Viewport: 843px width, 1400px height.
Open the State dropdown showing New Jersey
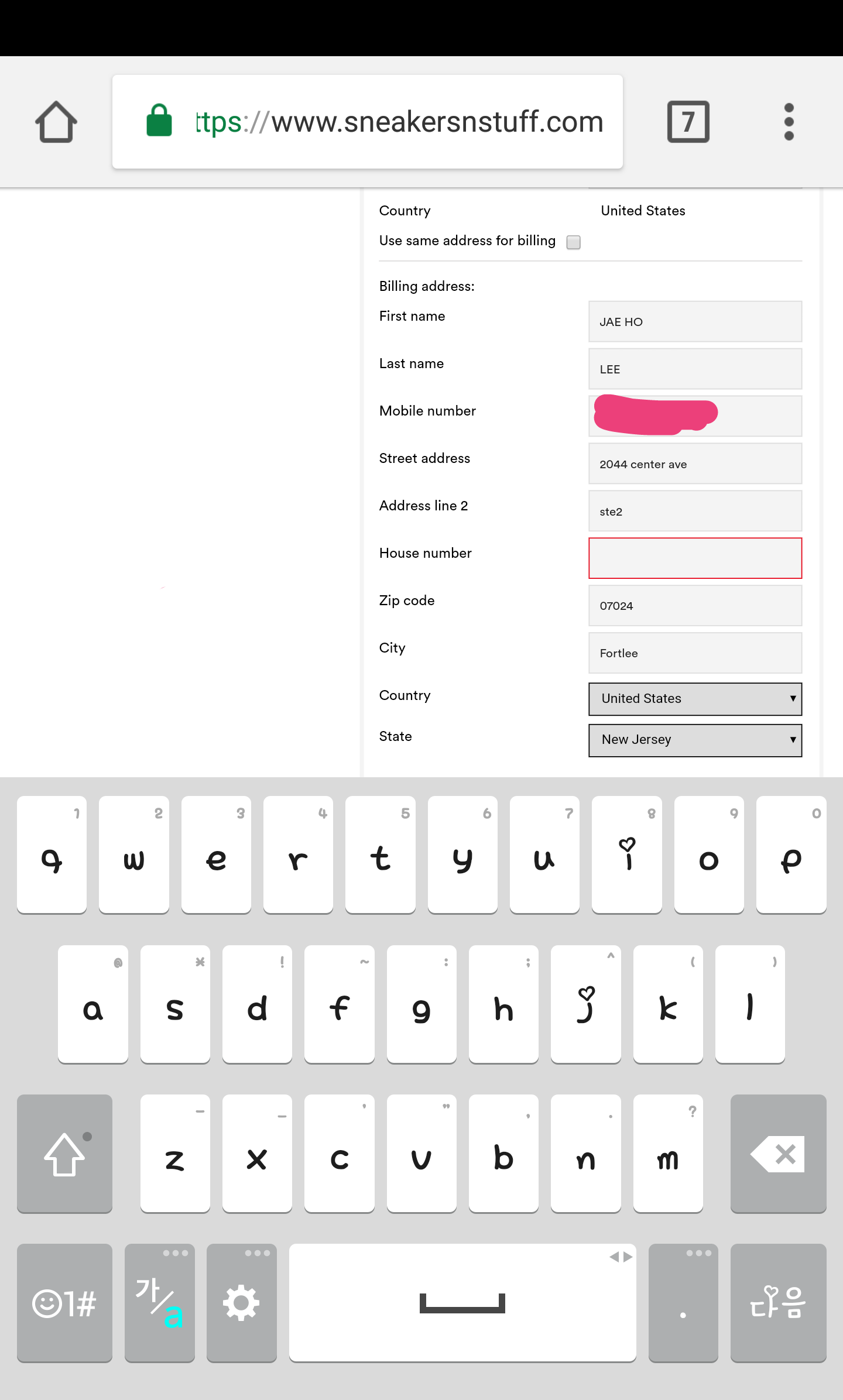click(x=695, y=740)
